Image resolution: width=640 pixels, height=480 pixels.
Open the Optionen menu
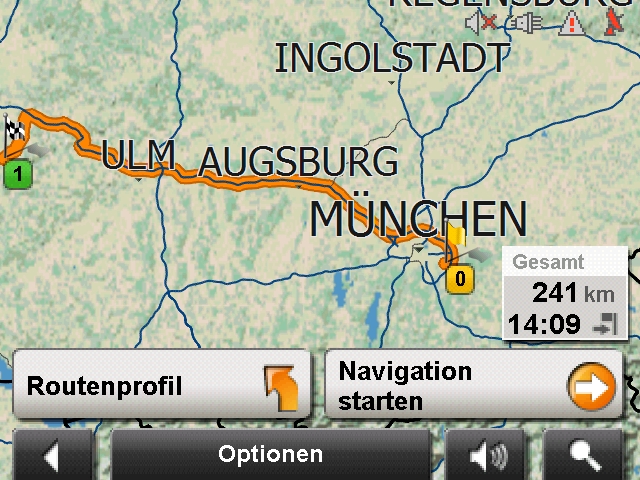[x=270, y=456]
